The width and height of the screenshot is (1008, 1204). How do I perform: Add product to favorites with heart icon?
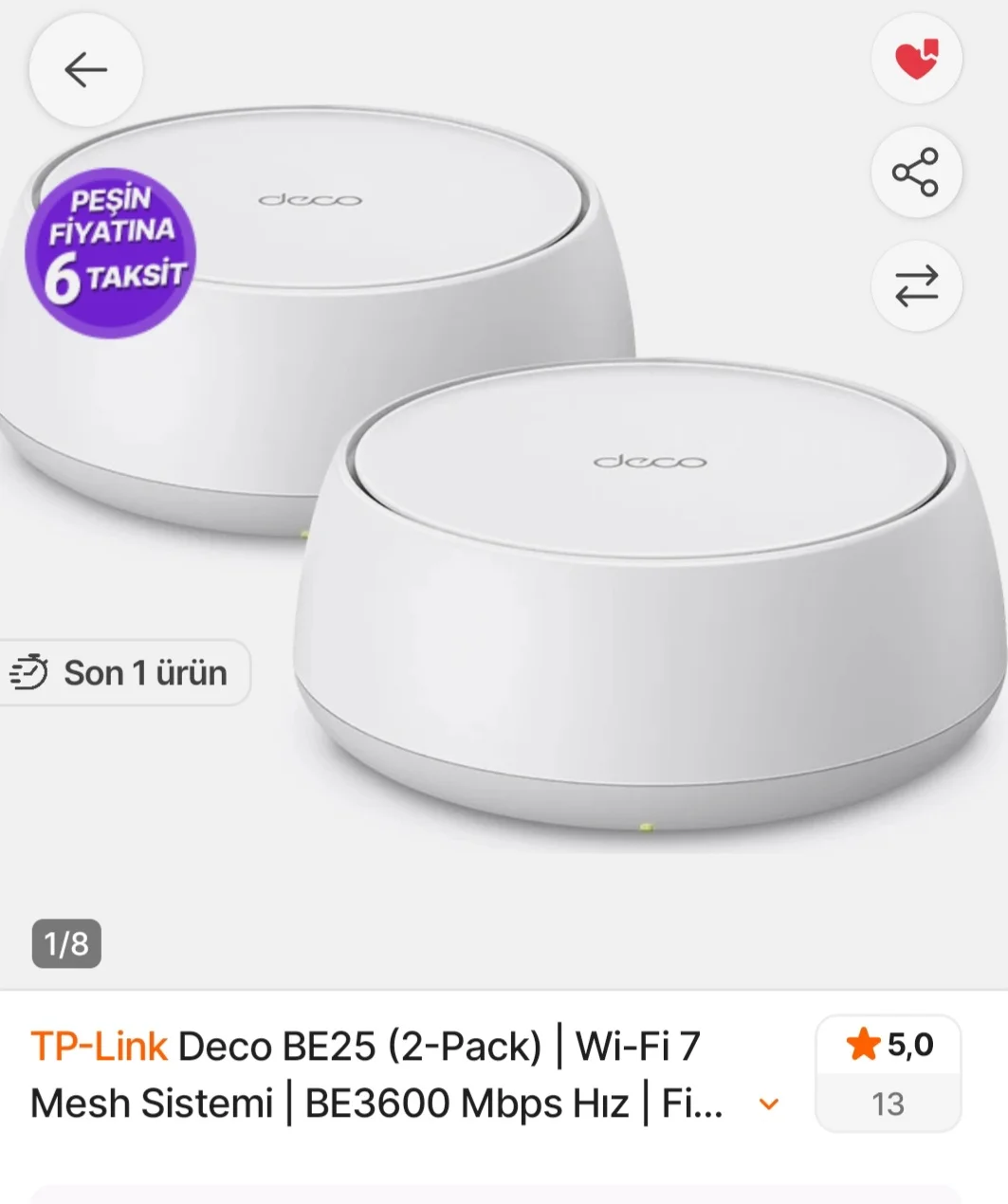(916, 59)
